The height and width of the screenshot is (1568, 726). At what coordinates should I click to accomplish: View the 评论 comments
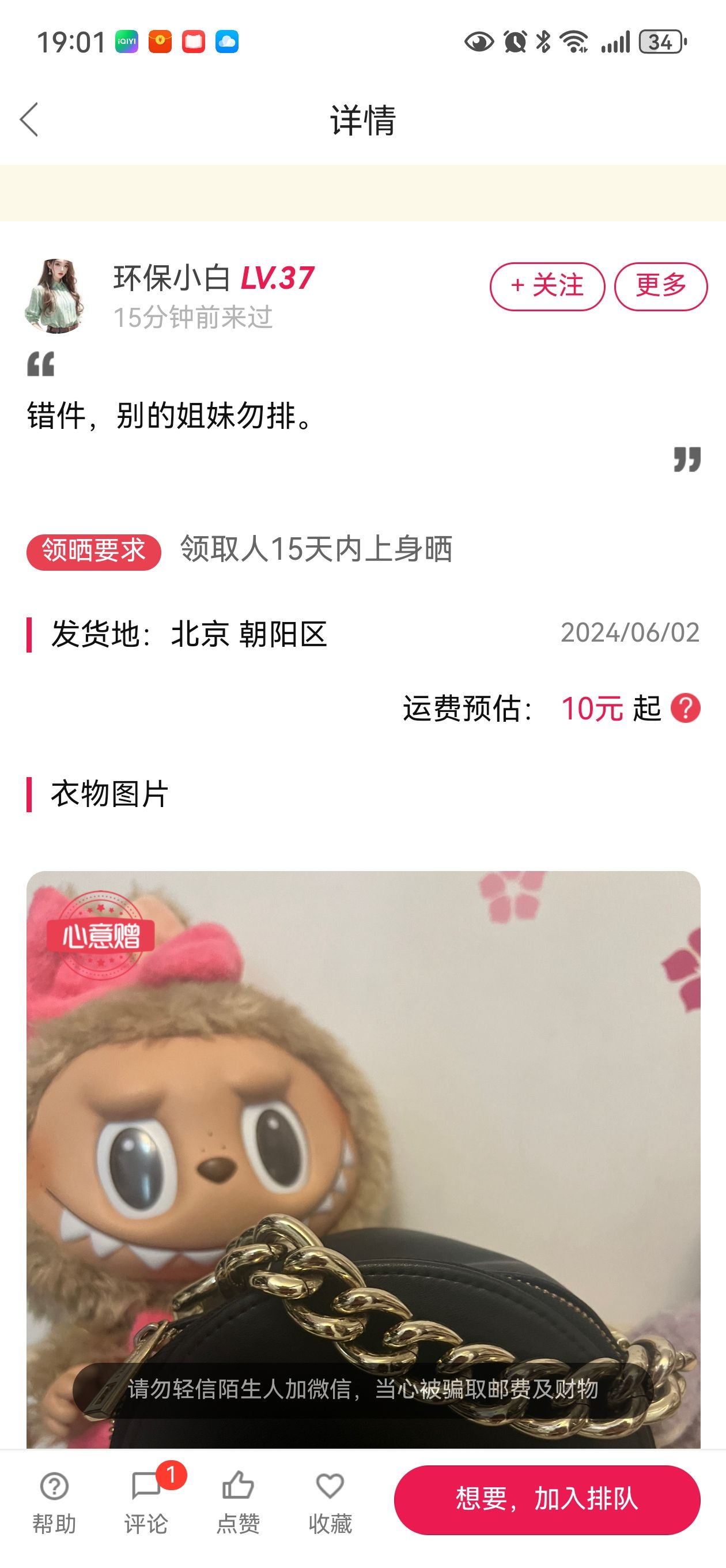click(146, 1501)
